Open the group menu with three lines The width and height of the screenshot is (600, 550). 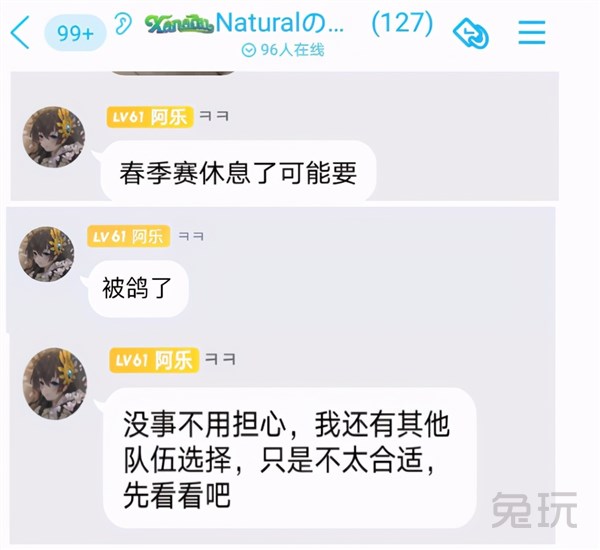click(x=532, y=33)
